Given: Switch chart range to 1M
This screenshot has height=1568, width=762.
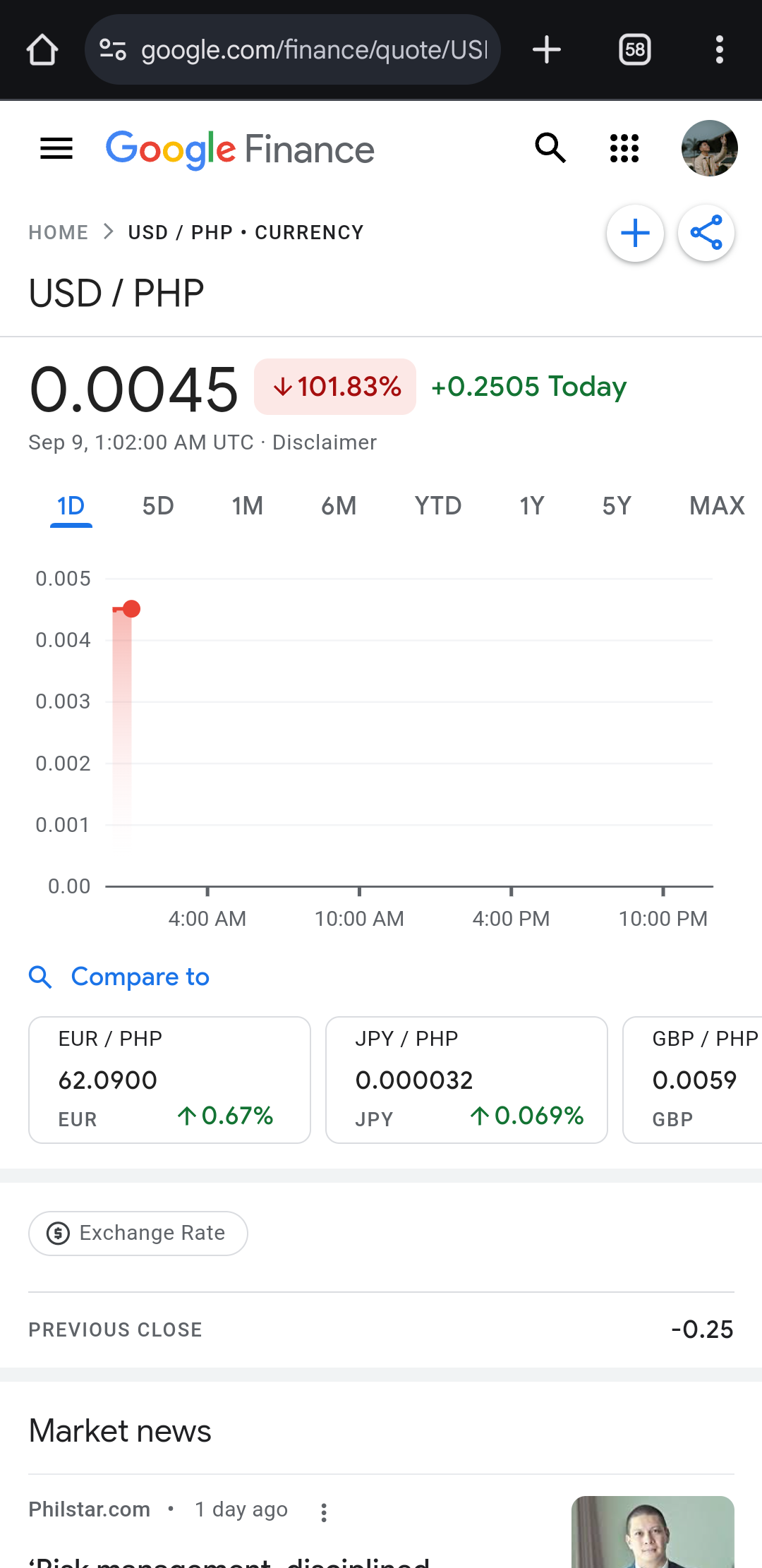Looking at the screenshot, I should pos(248,506).
